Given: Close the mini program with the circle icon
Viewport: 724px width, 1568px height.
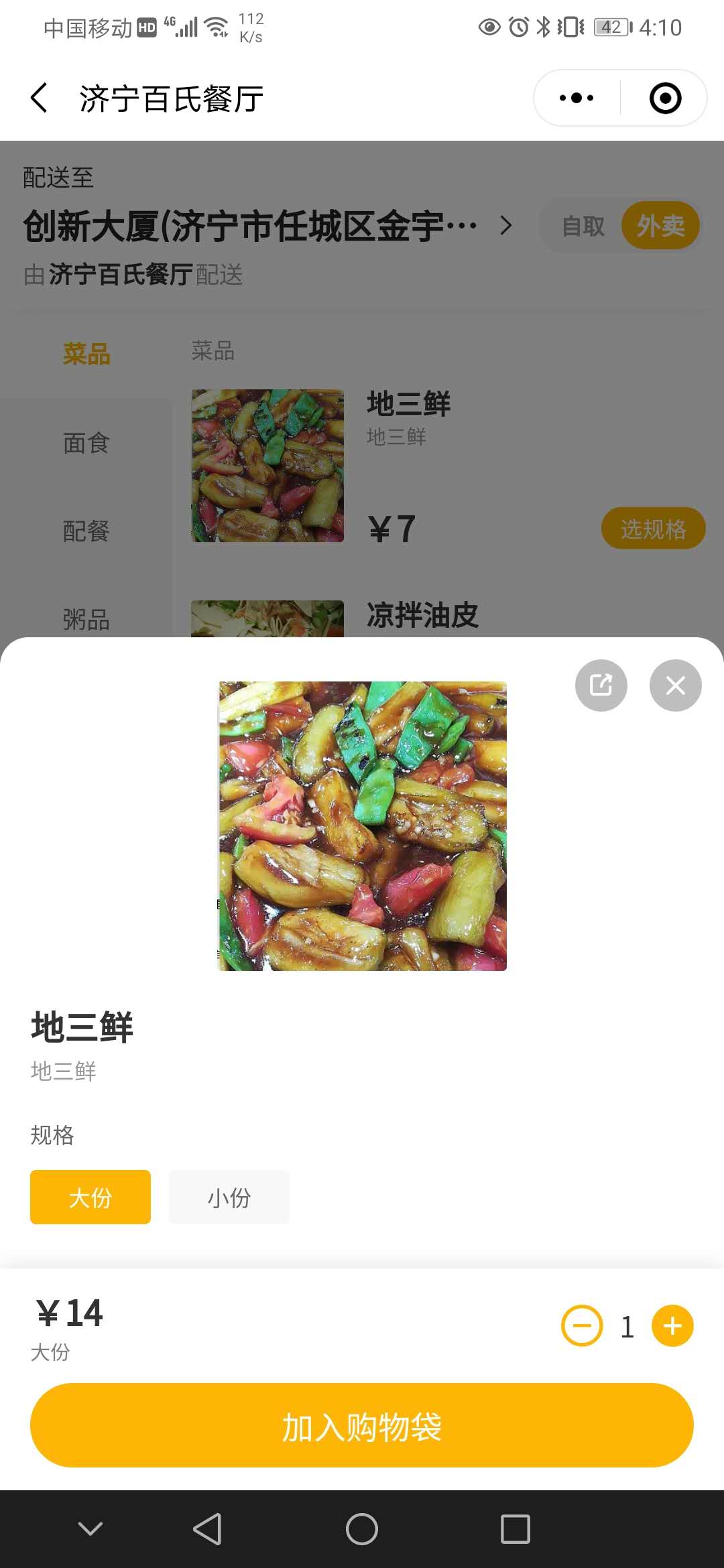Looking at the screenshot, I should 665,98.
